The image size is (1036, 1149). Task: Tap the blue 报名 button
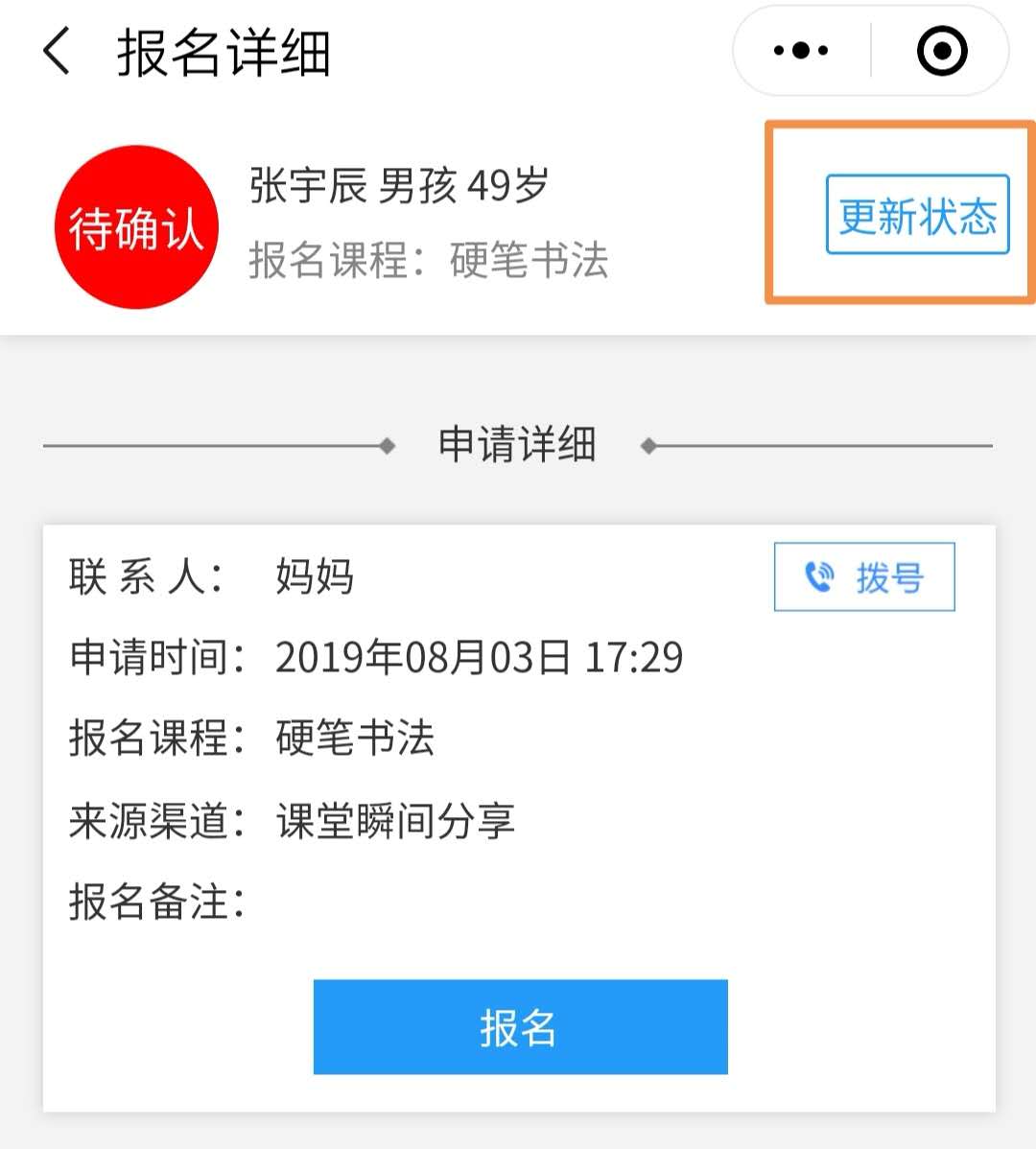(520, 1027)
